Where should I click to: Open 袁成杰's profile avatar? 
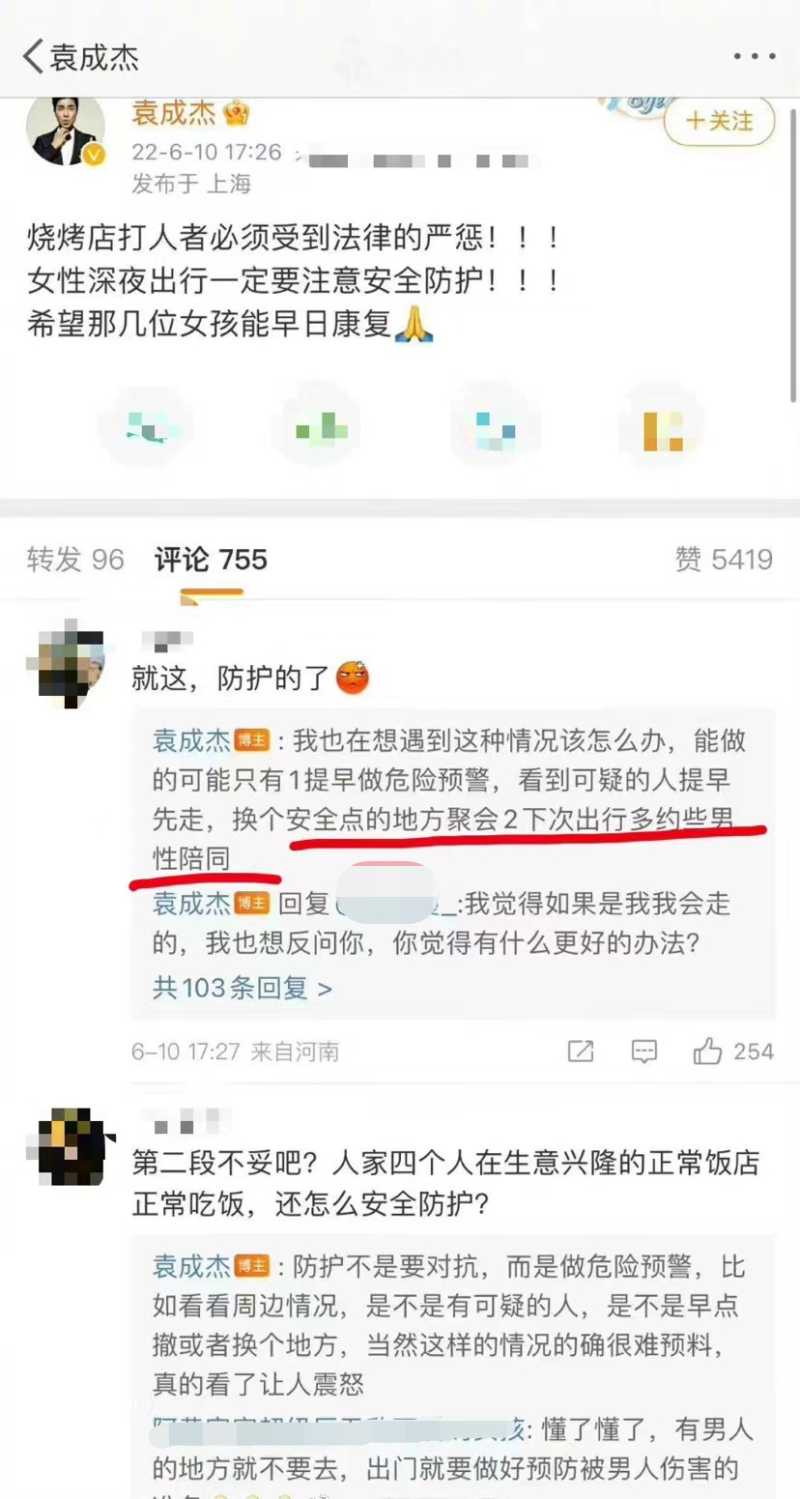click(x=67, y=133)
